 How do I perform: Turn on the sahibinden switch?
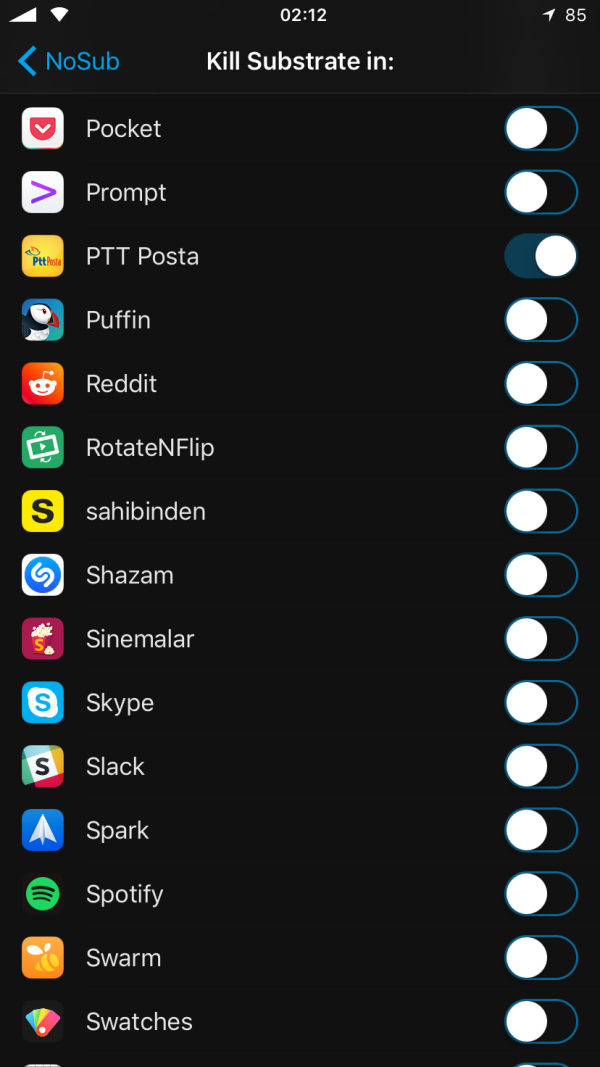[x=541, y=512]
